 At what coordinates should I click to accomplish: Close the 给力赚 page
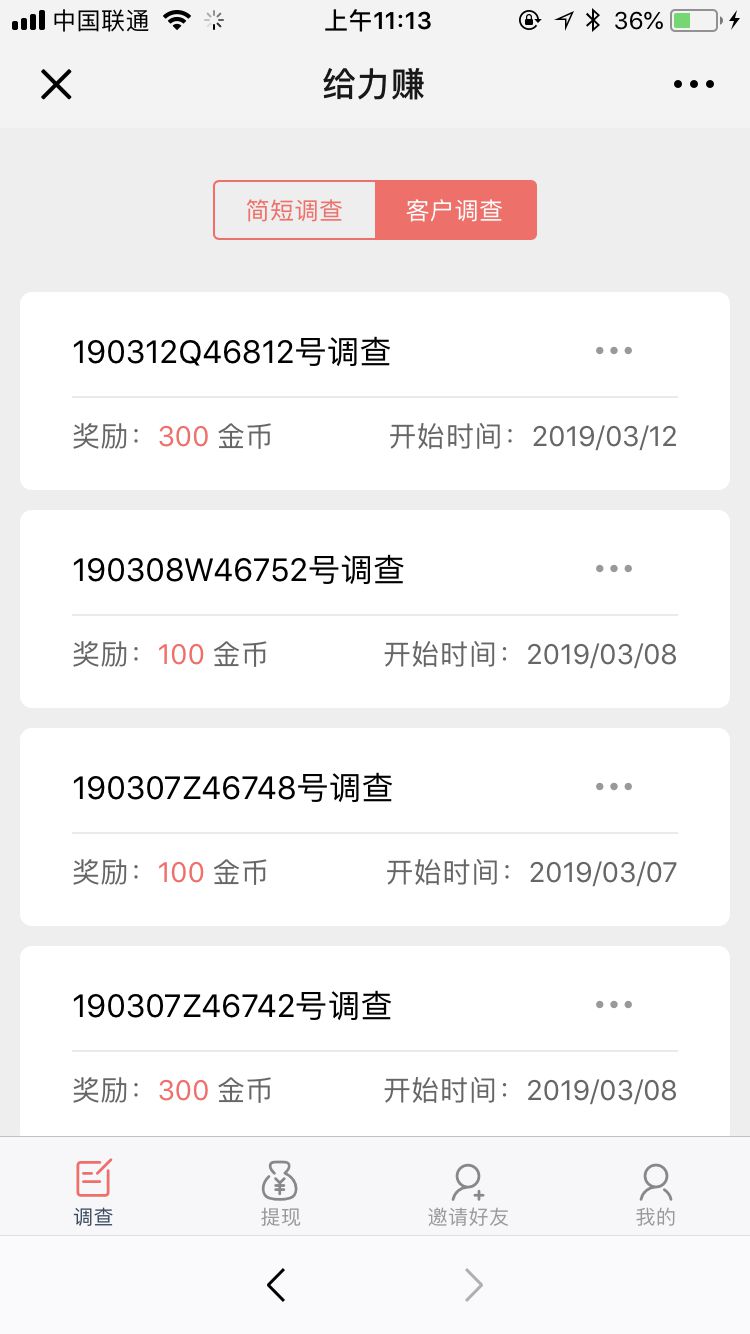click(56, 84)
